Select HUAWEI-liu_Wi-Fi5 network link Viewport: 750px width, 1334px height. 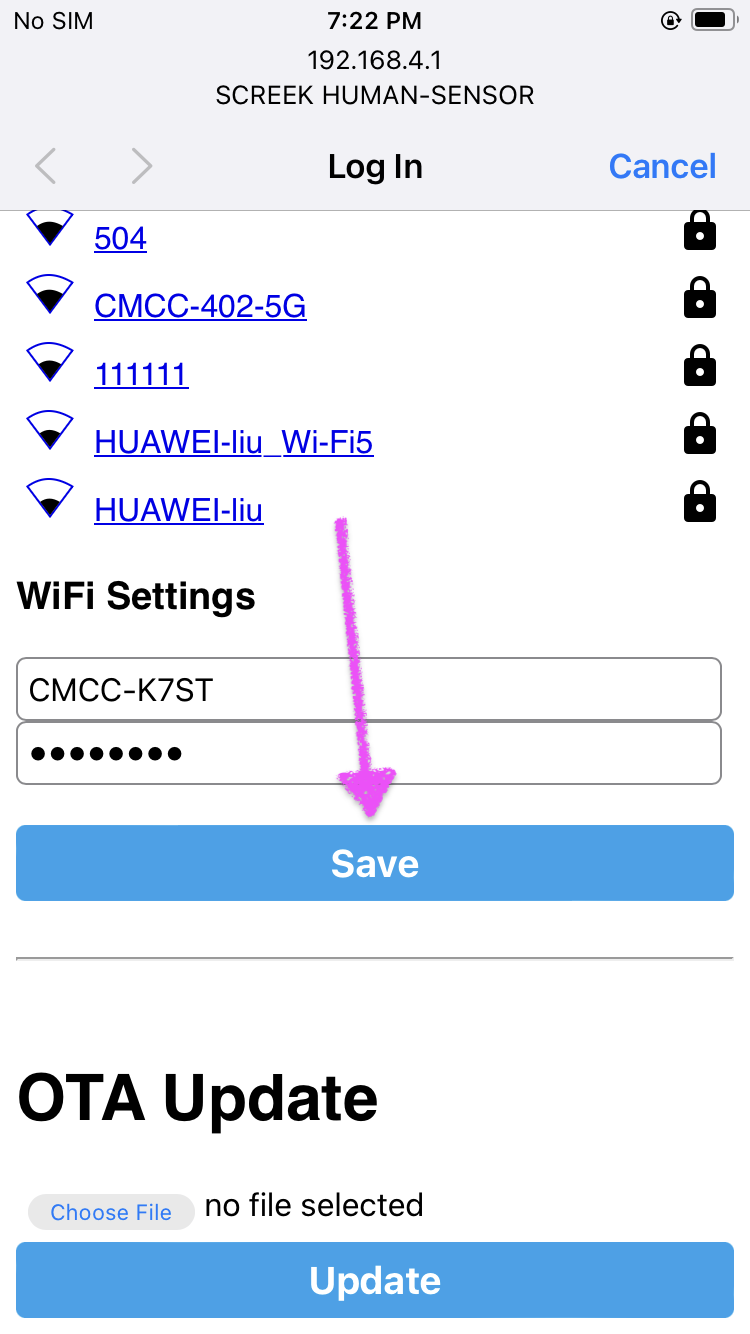234,442
